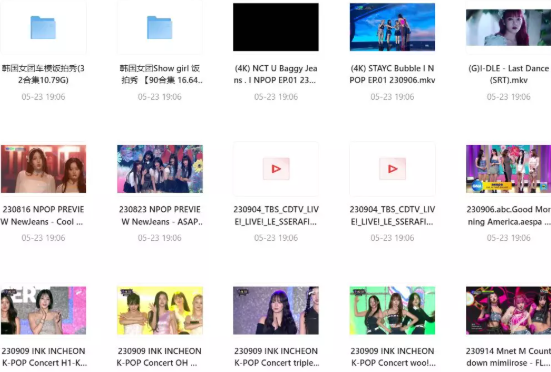The image size is (551, 372).
Task: Play 230816 NPOP PREVIEW NewJeans Cool video
Action: [x=43, y=169]
